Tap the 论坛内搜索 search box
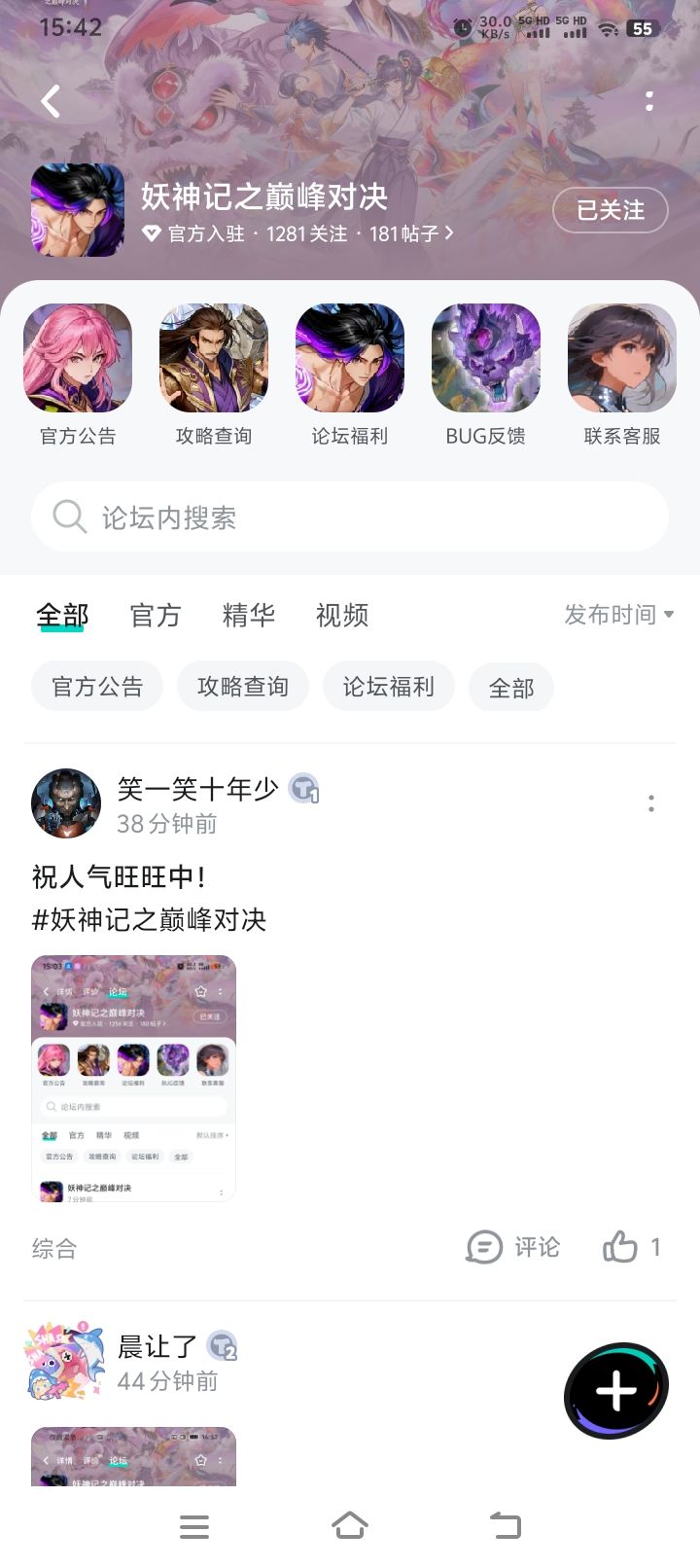This screenshot has width=700, height=1568. coord(350,517)
